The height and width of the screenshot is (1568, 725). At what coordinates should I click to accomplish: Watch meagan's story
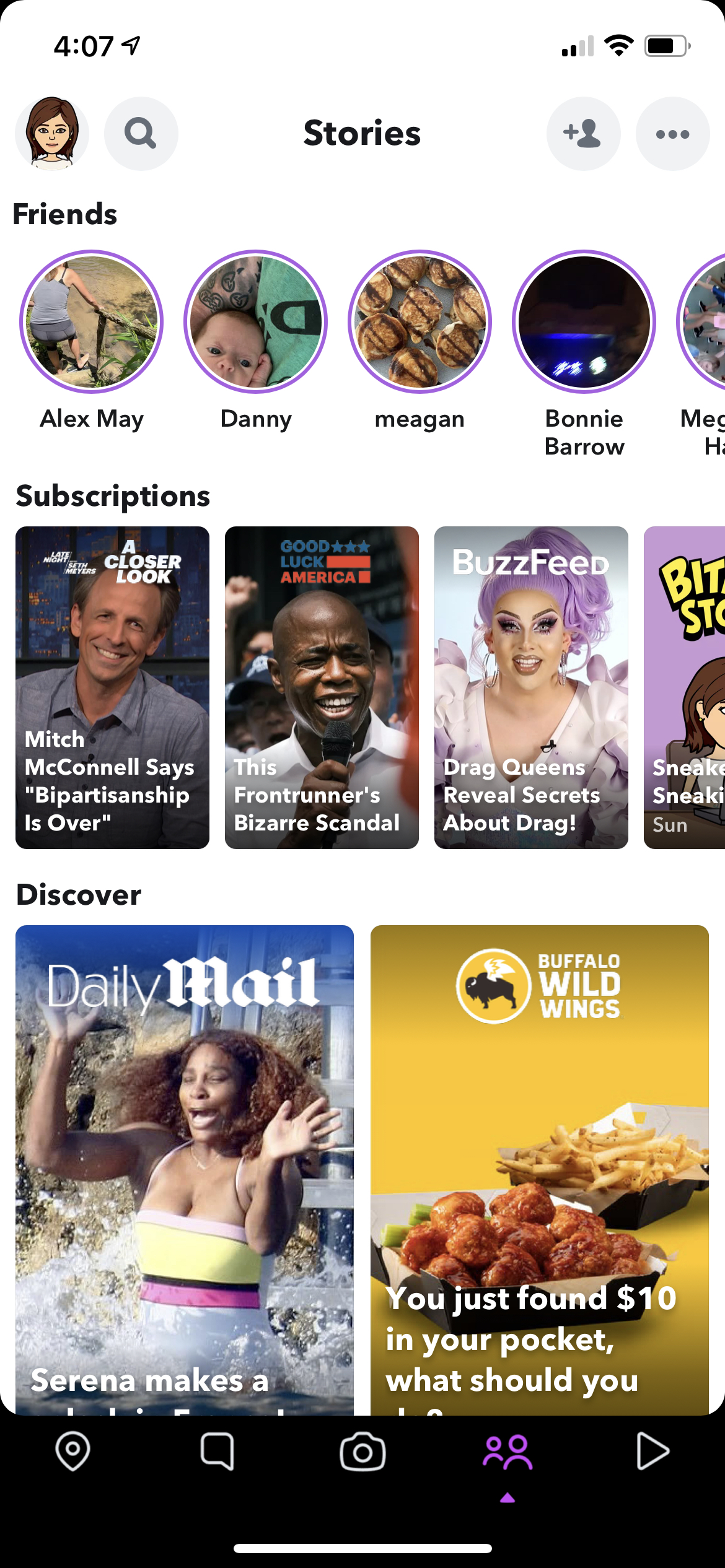420,322
